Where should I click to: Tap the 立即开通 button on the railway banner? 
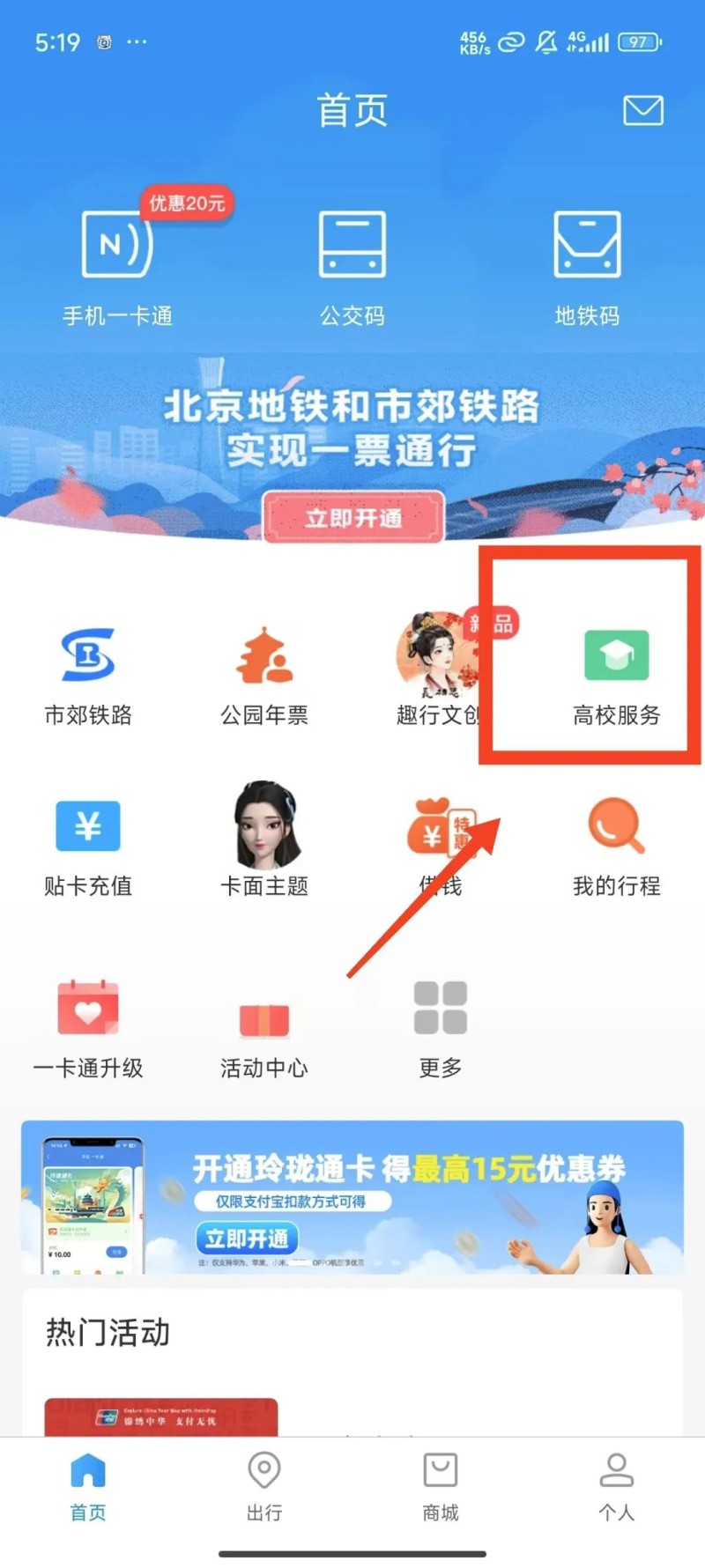pyautogui.click(x=353, y=517)
